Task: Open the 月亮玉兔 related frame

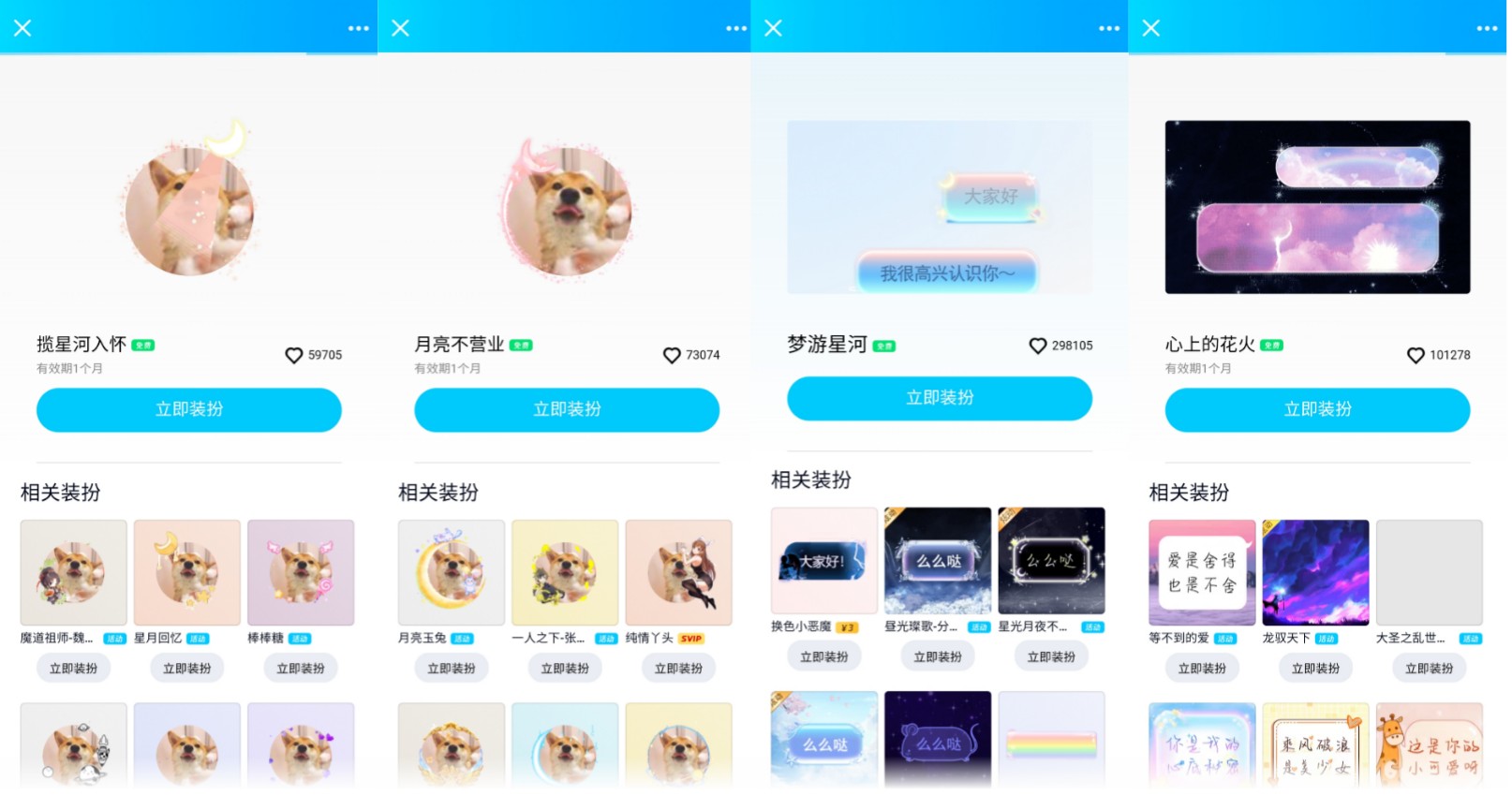Action: [x=452, y=572]
